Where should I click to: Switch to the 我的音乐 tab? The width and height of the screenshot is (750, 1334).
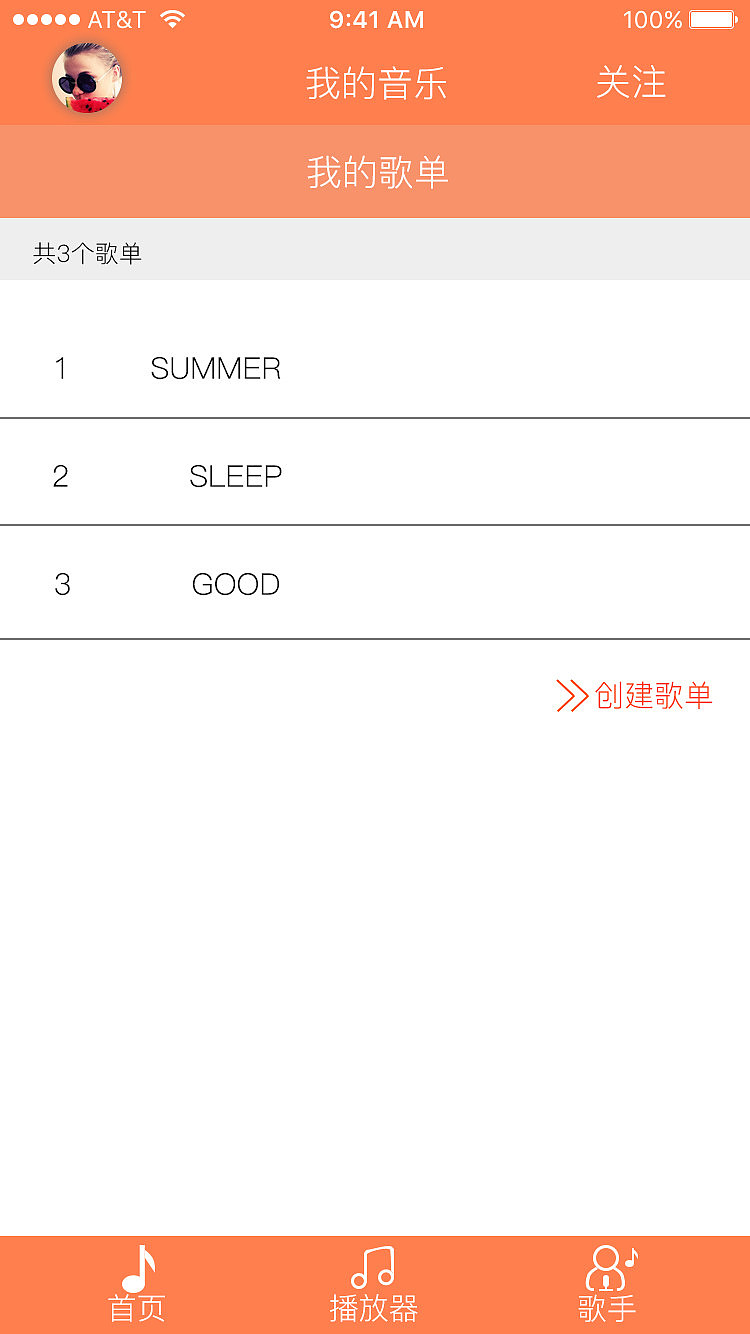[376, 85]
